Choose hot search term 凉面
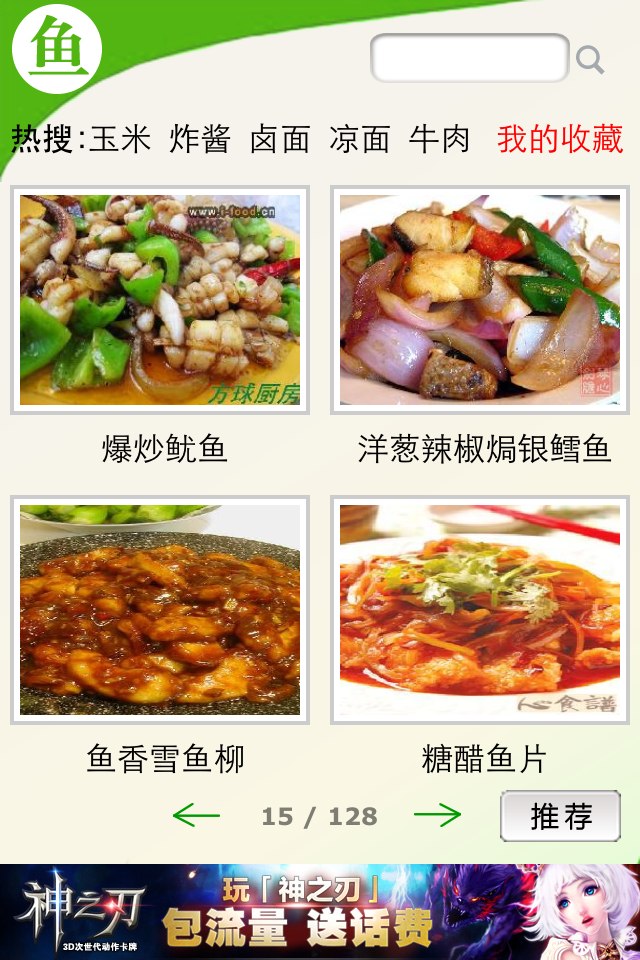 (x=359, y=139)
